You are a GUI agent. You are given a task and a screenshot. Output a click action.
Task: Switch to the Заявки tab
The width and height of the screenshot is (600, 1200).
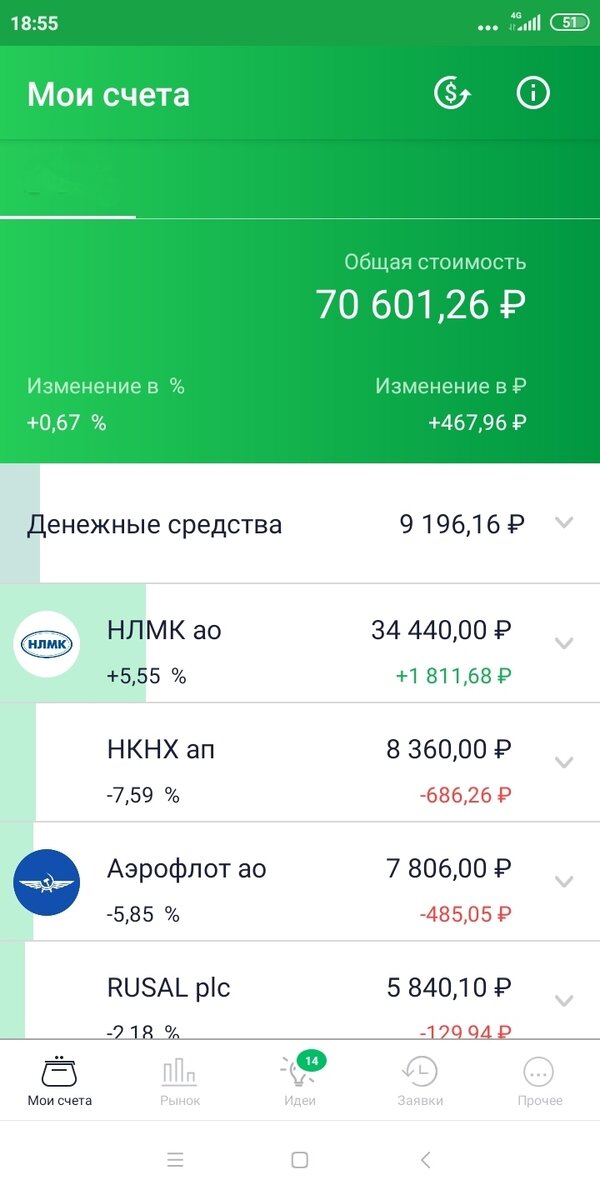point(420,1081)
